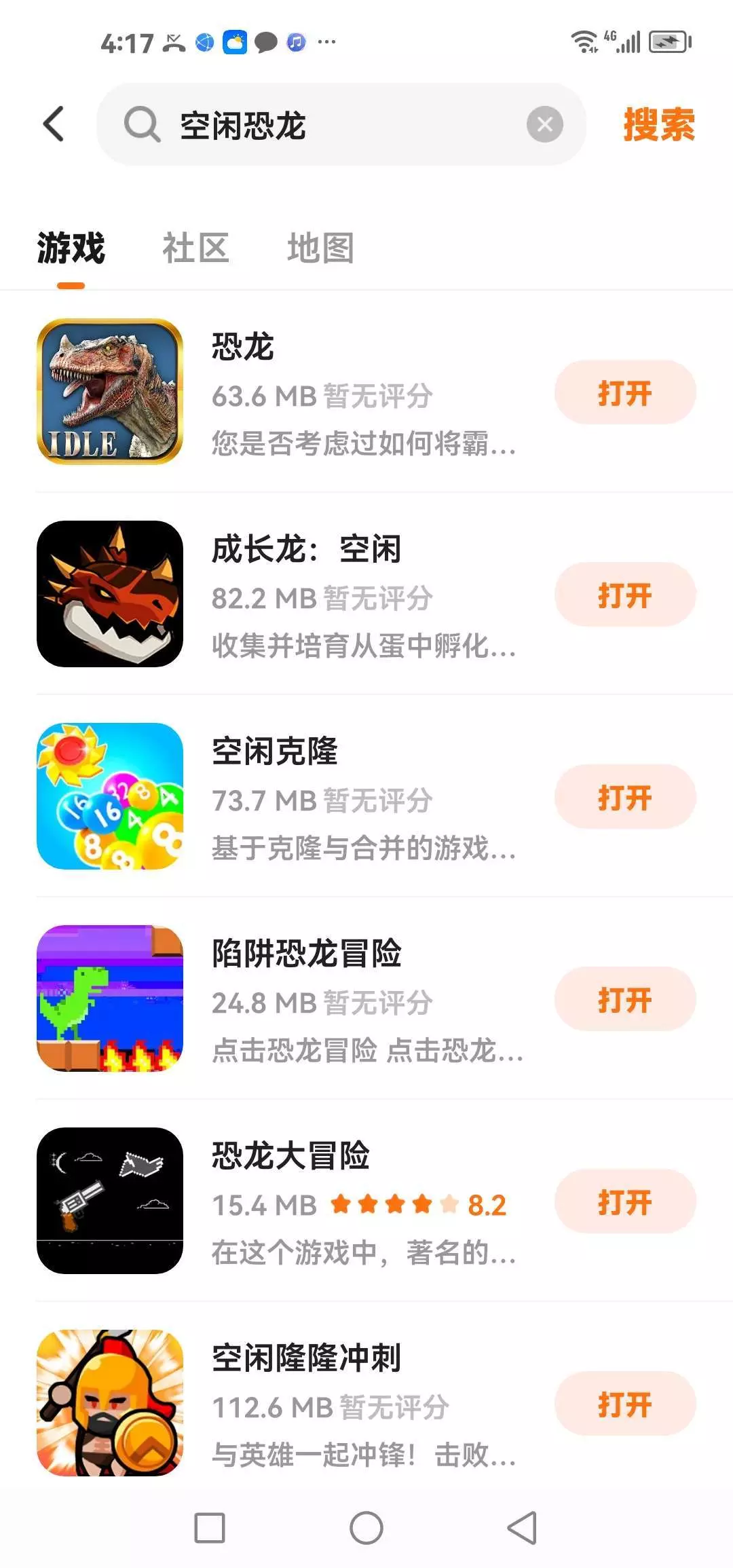The height and width of the screenshot is (1568, 733).
Task: Tap the search field containing 空闲恐龙
Action: (x=326, y=126)
